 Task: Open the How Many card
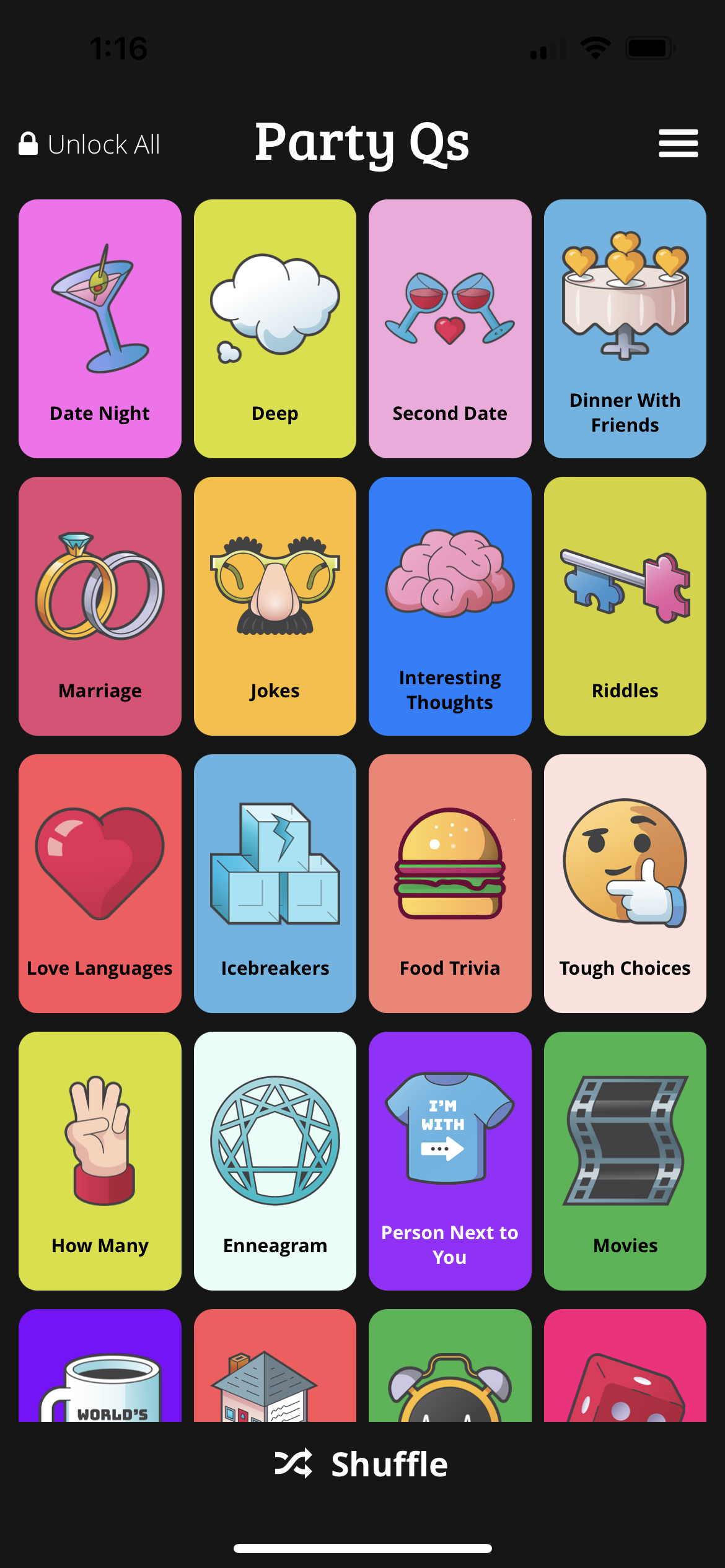(x=100, y=1161)
